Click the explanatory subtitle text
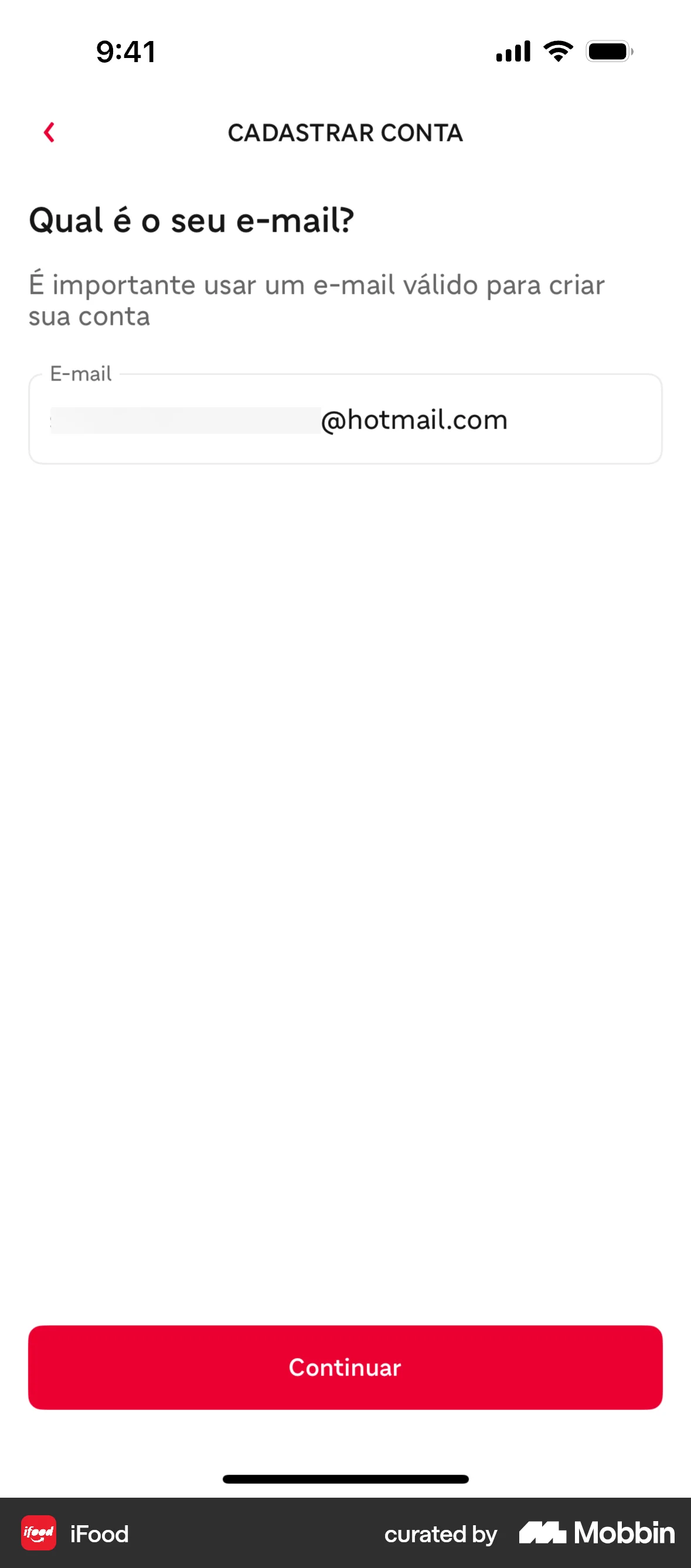Image resolution: width=691 pixels, height=1568 pixels. click(x=315, y=299)
